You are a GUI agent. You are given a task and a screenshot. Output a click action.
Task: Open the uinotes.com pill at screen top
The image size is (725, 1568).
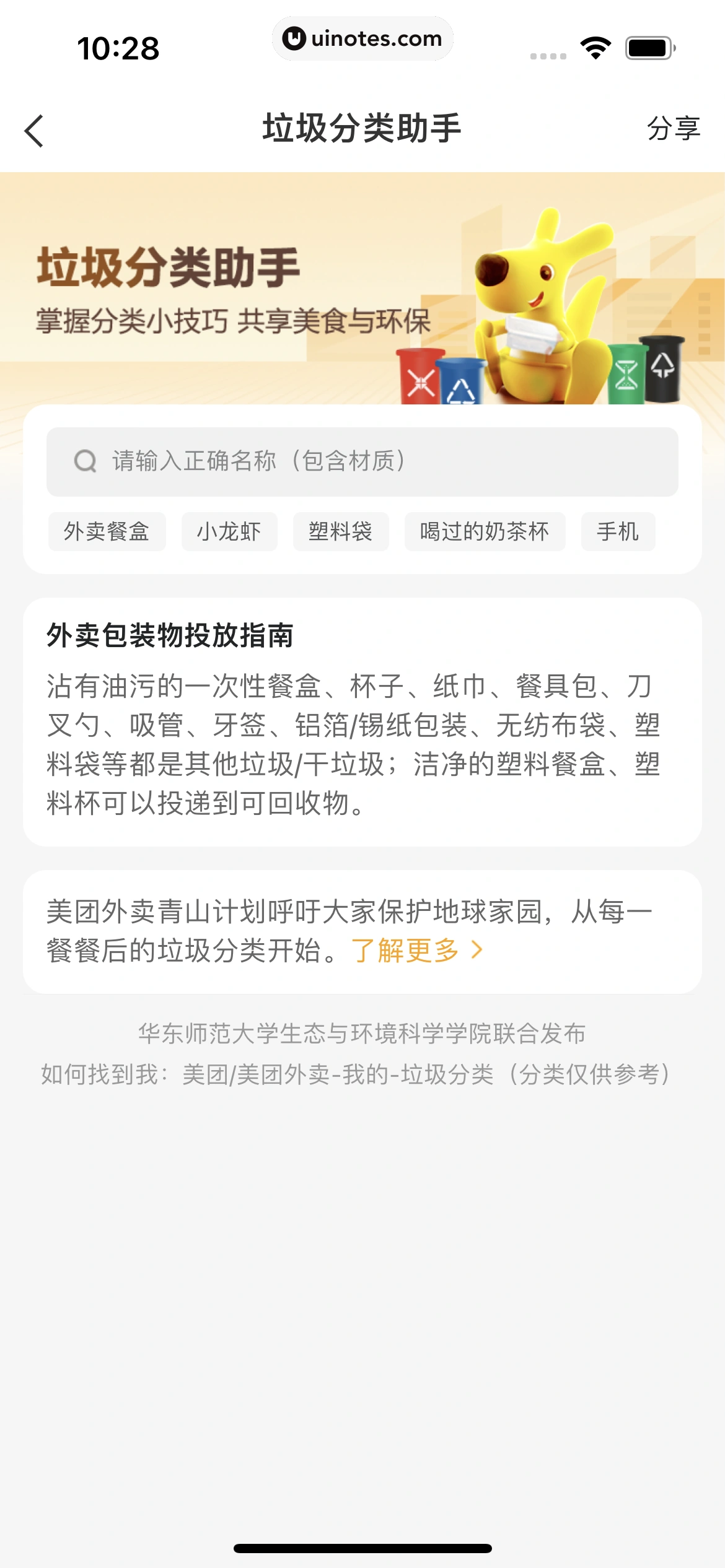[x=362, y=39]
